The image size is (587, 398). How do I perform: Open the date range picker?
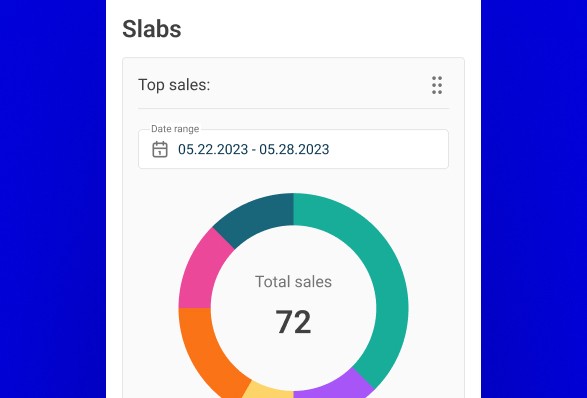click(293, 149)
